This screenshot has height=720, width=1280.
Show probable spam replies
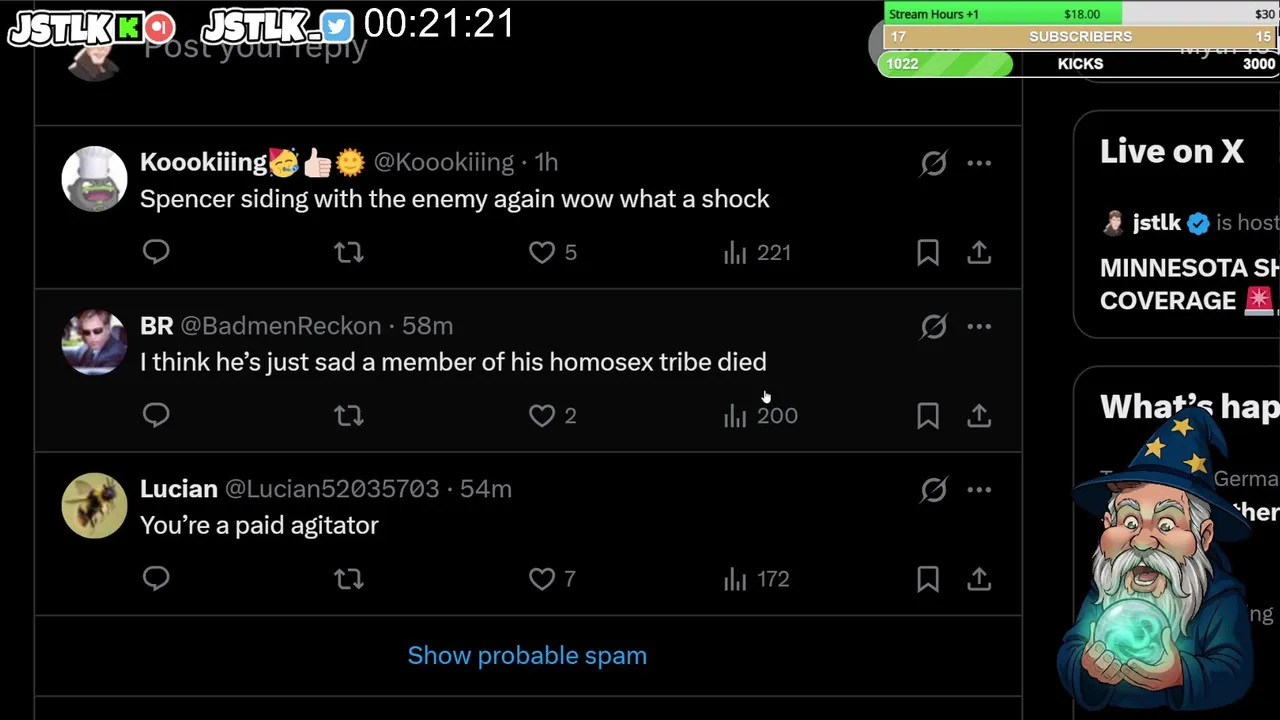click(527, 655)
